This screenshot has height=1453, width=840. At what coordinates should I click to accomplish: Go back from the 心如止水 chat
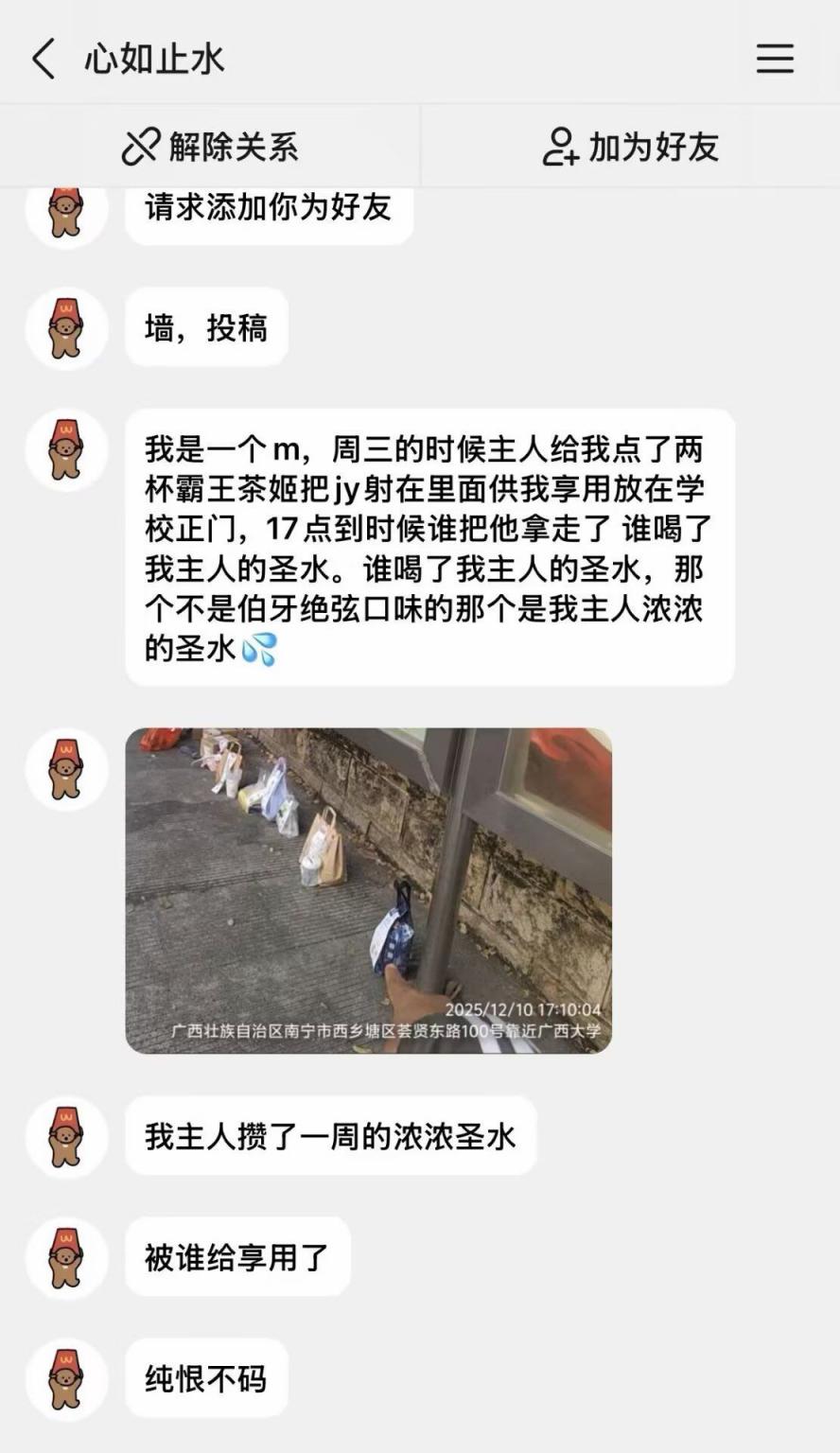click(x=44, y=59)
